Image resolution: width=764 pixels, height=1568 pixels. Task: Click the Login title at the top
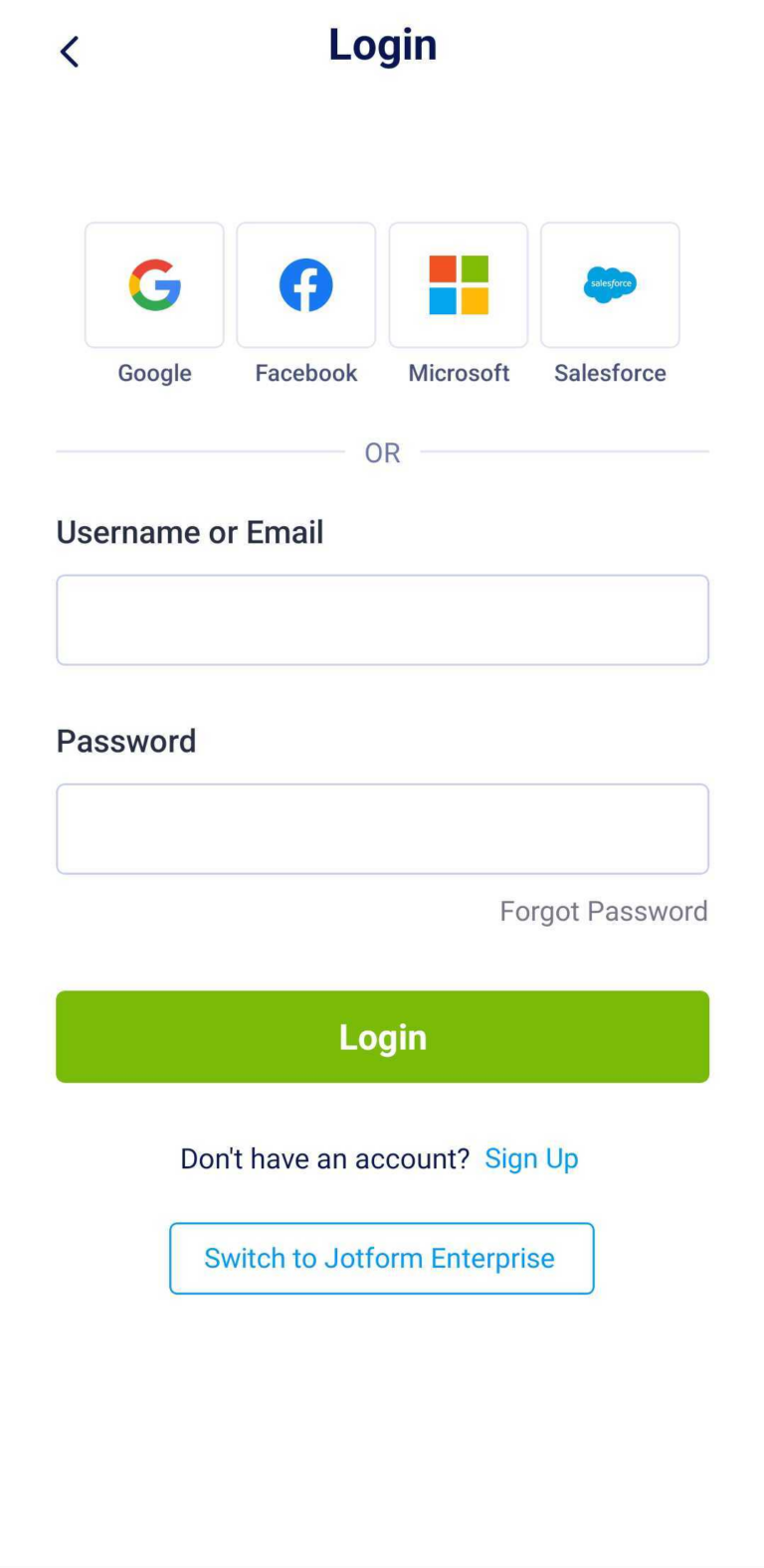coord(382,44)
